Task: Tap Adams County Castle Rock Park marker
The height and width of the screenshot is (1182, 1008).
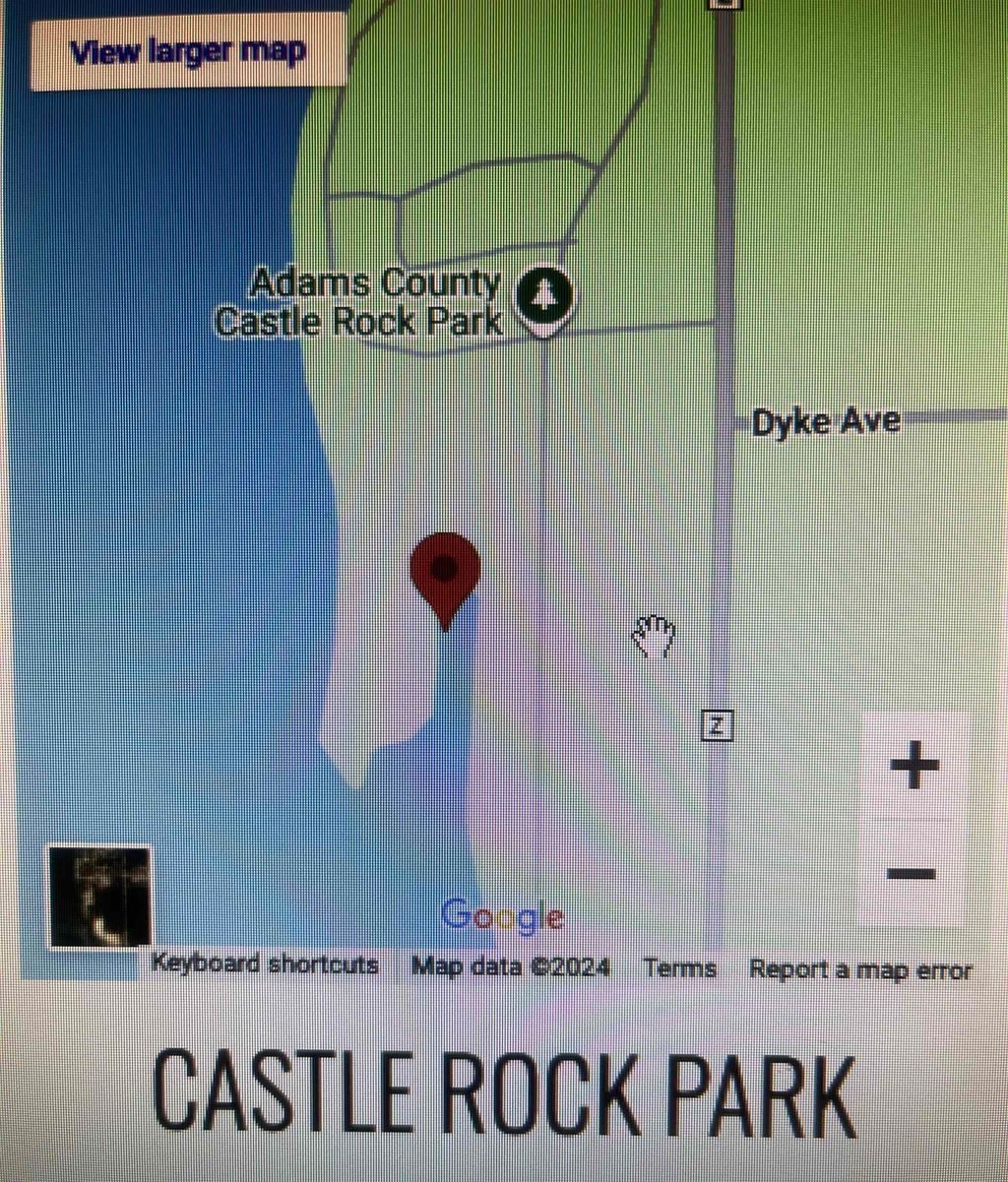Action: point(544,296)
